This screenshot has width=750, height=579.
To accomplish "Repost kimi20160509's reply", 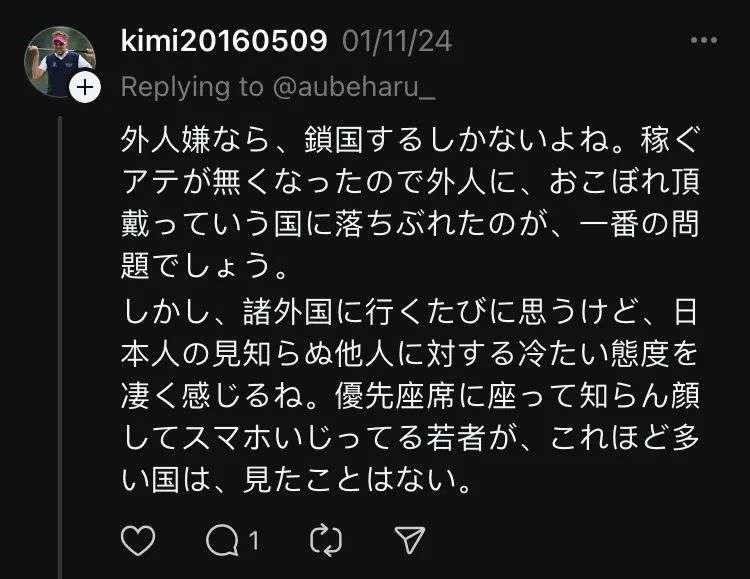I will pos(326,541).
